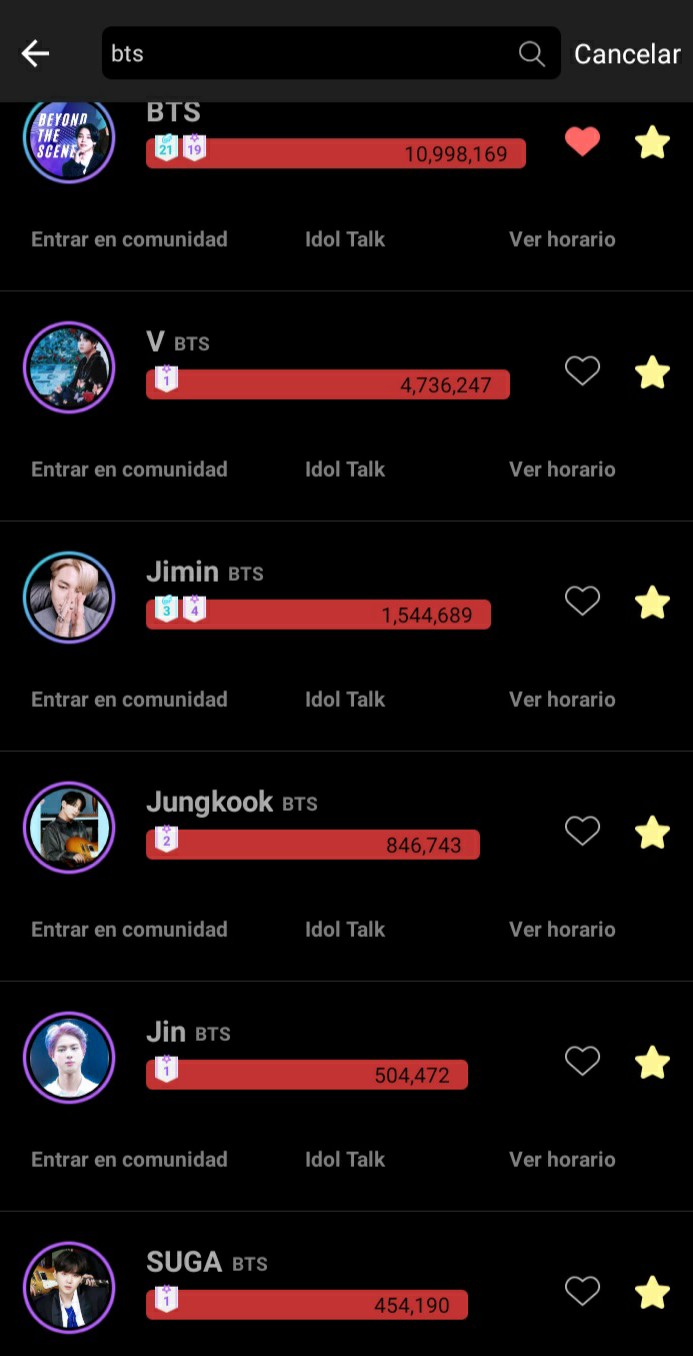The image size is (693, 1356).
Task: Toggle the favorite star for V
Action: click(x=652, y=372)
